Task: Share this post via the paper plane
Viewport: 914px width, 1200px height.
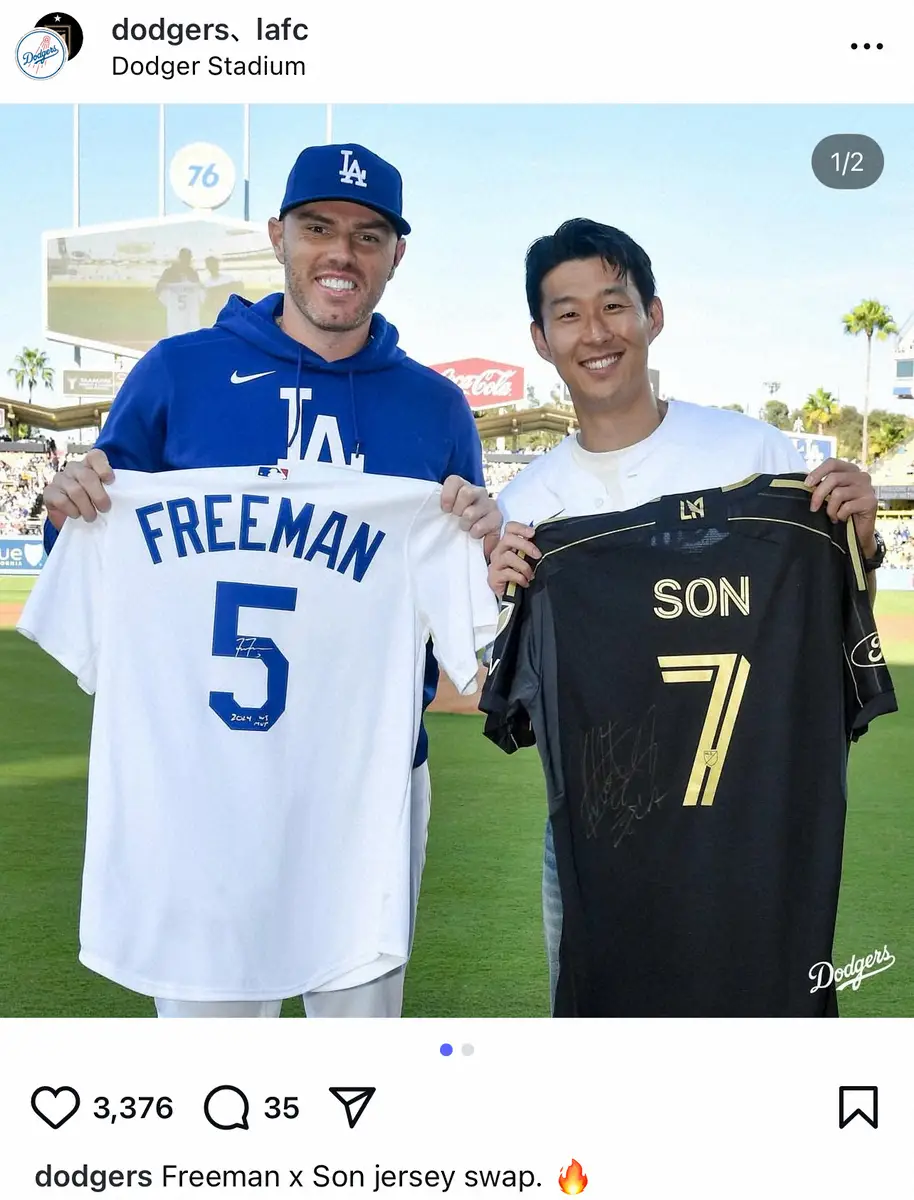Action: [352, 1107]
